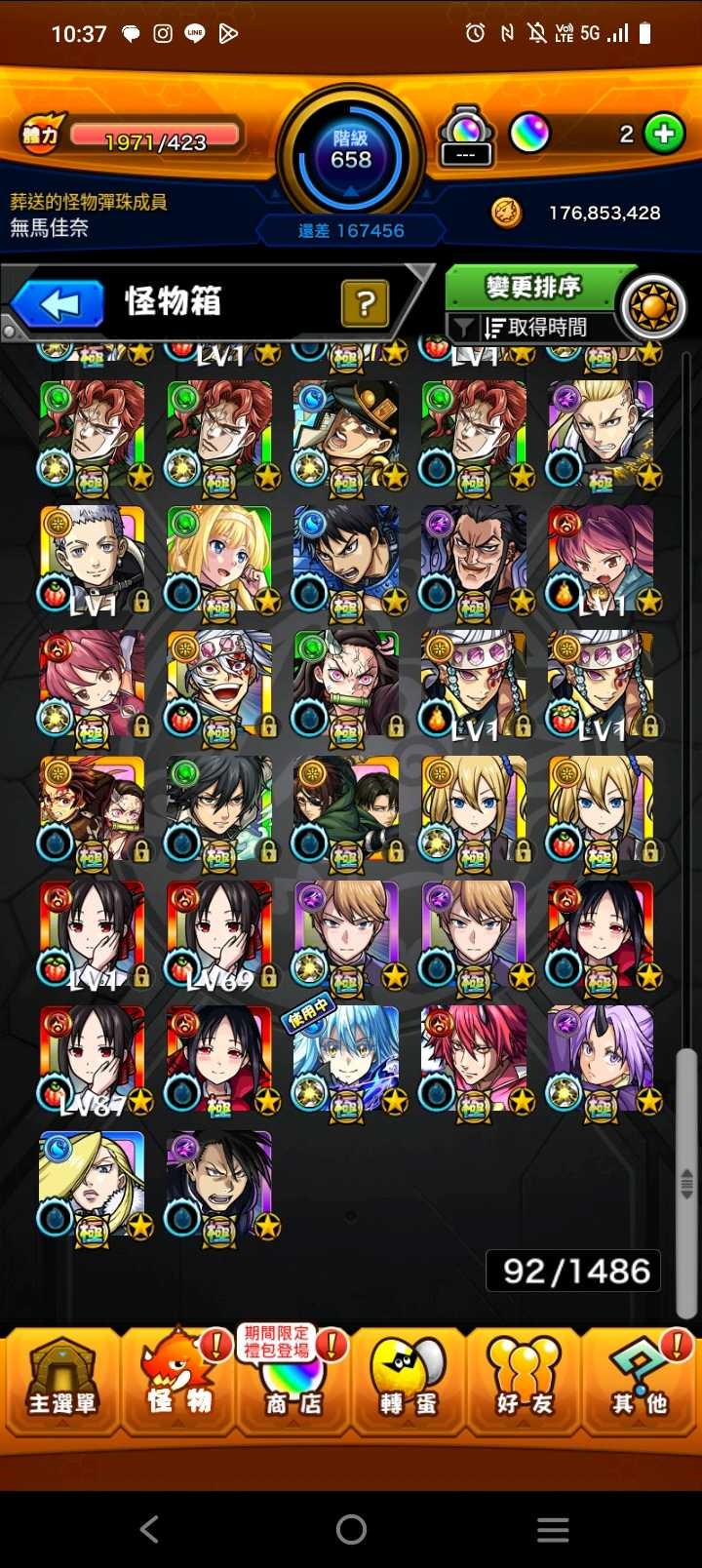Open the 取得時間 filter dropdown
The height and width of the screenshot is (1568, 702).
534,328
